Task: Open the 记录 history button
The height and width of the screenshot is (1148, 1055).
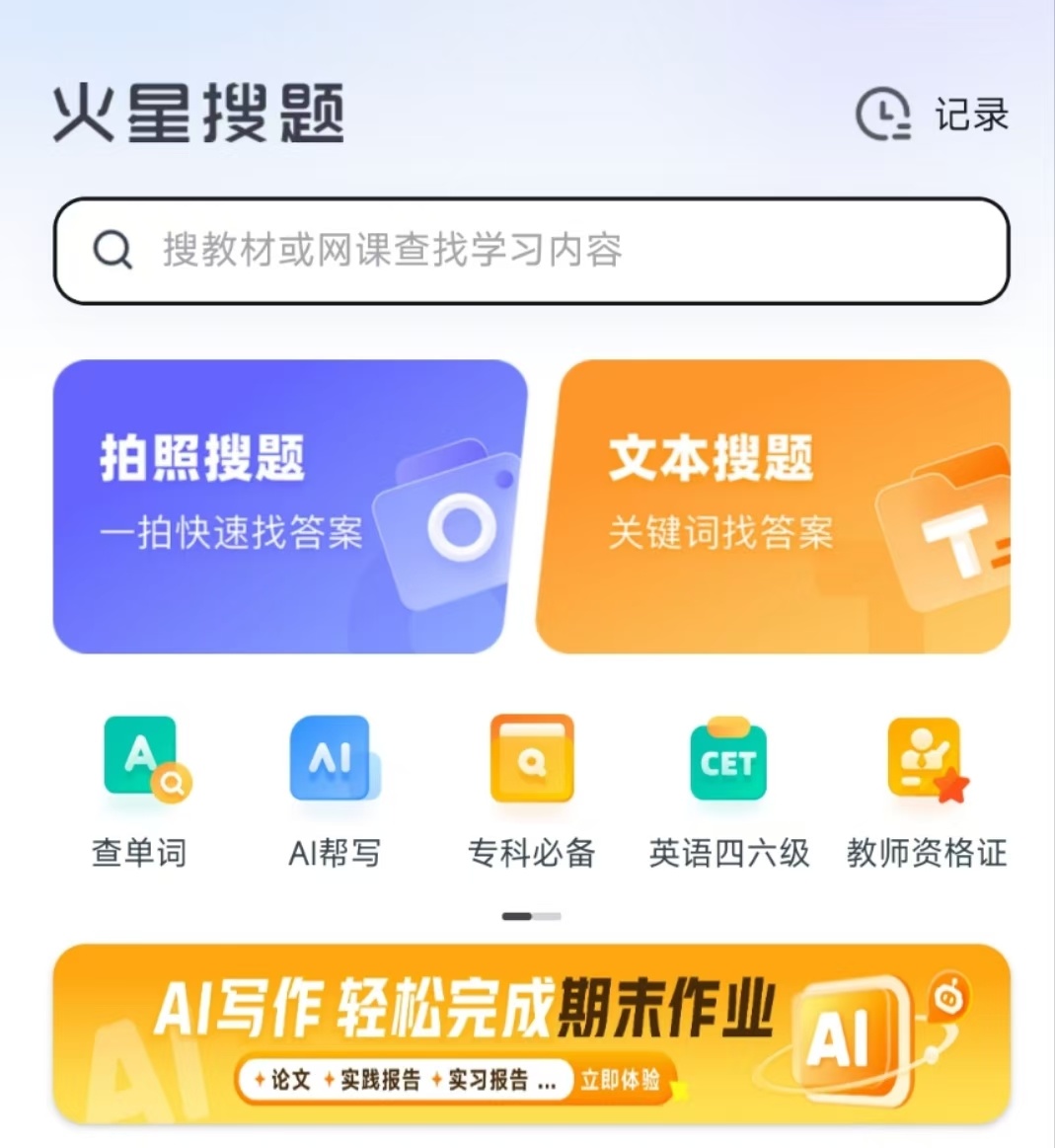Action: [x=932, y=115]
